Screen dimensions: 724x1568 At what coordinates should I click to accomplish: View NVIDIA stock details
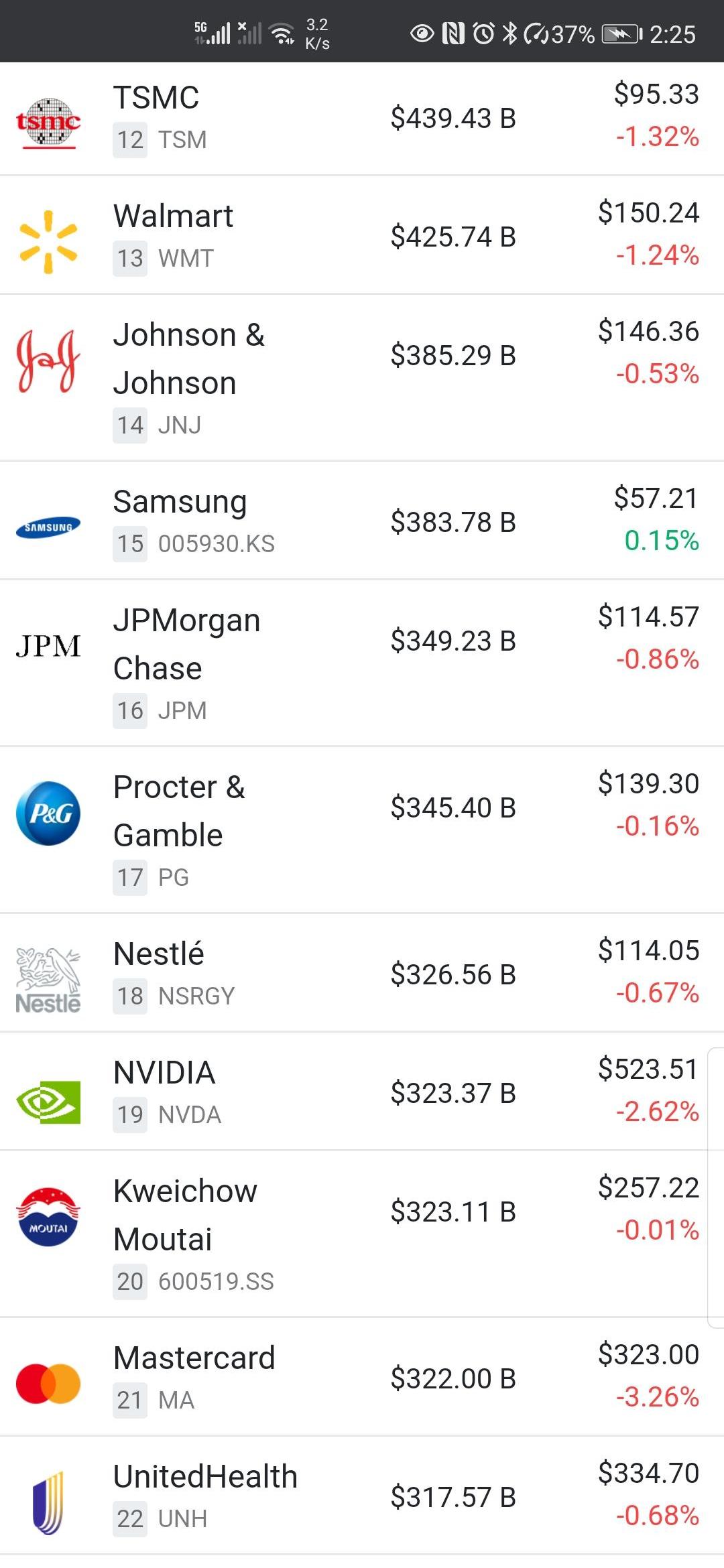362,1092
